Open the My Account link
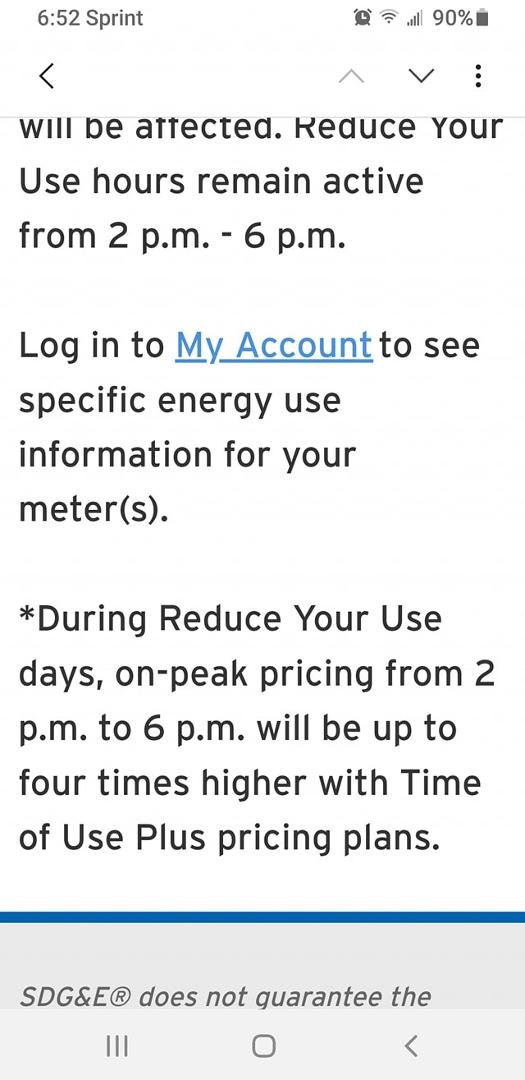The image size is (525, 1080). click(274, 345)
